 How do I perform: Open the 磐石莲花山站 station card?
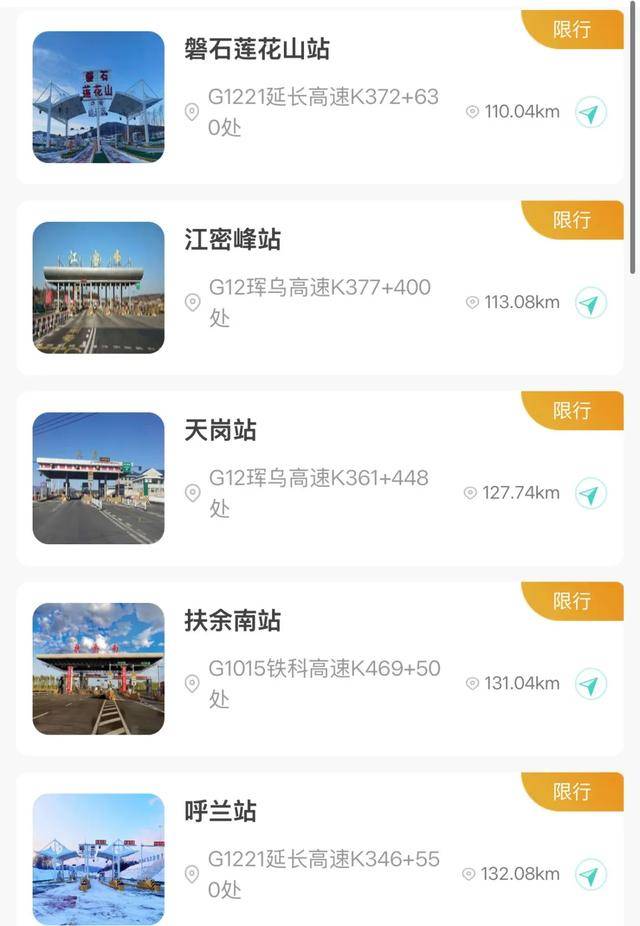257,50
